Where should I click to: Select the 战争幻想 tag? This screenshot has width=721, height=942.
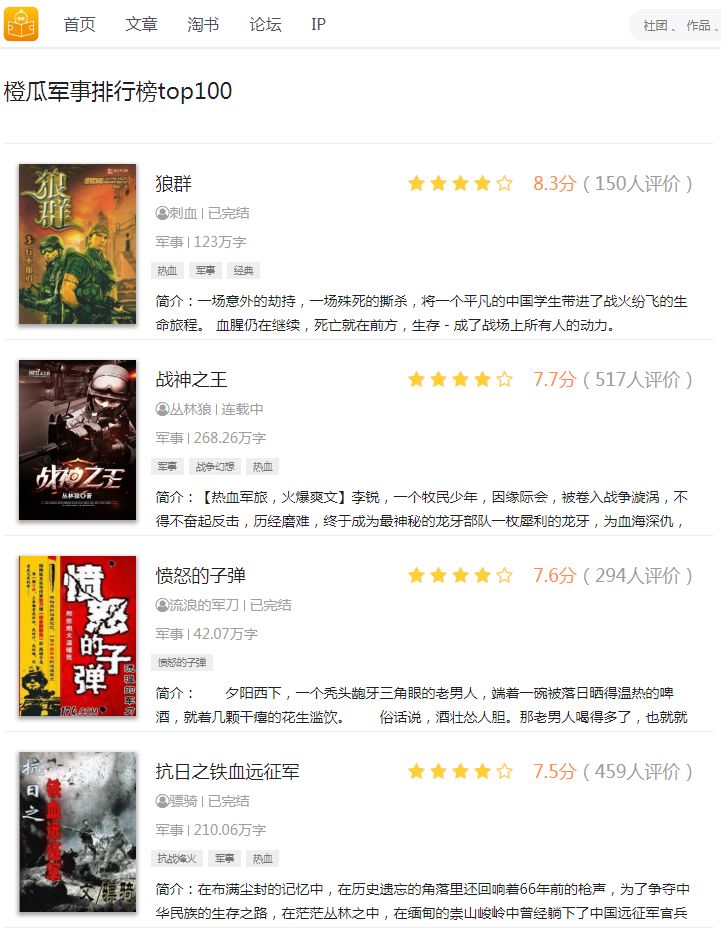point(214,466)
